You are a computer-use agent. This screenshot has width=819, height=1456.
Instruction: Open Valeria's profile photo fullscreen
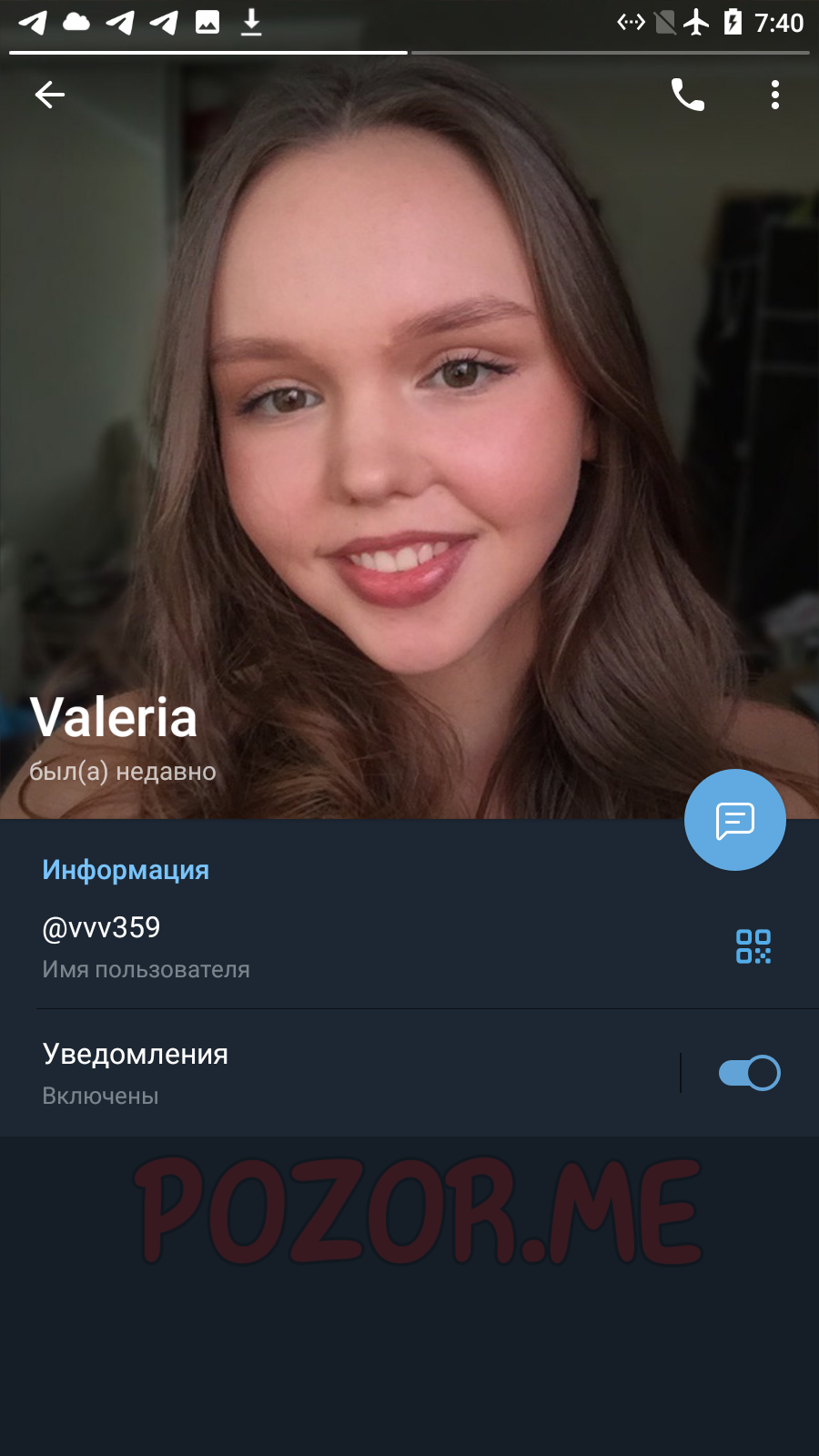(x=409, y=409)
